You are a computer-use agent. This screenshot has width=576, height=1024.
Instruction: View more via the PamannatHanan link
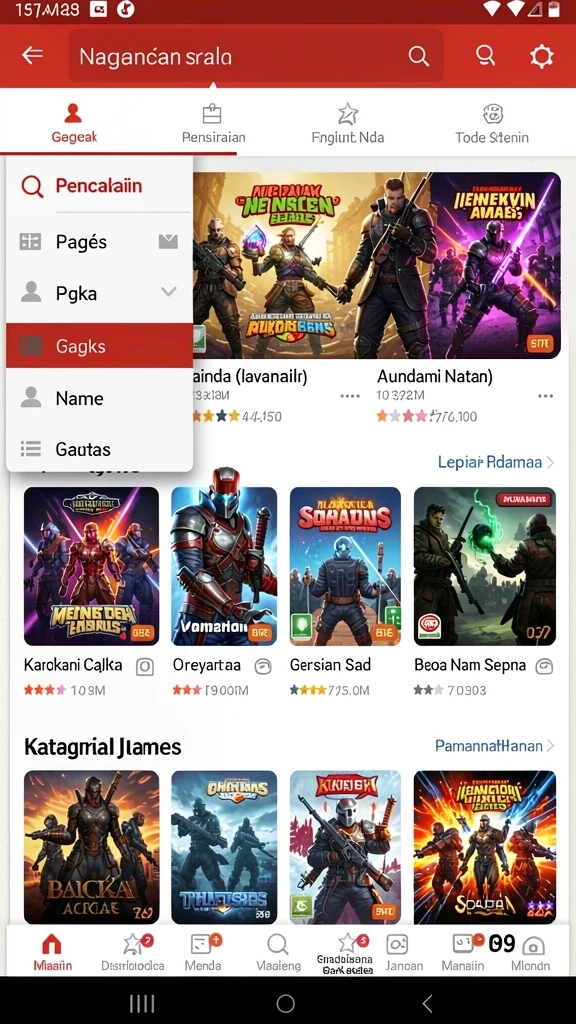coord(494,745)
